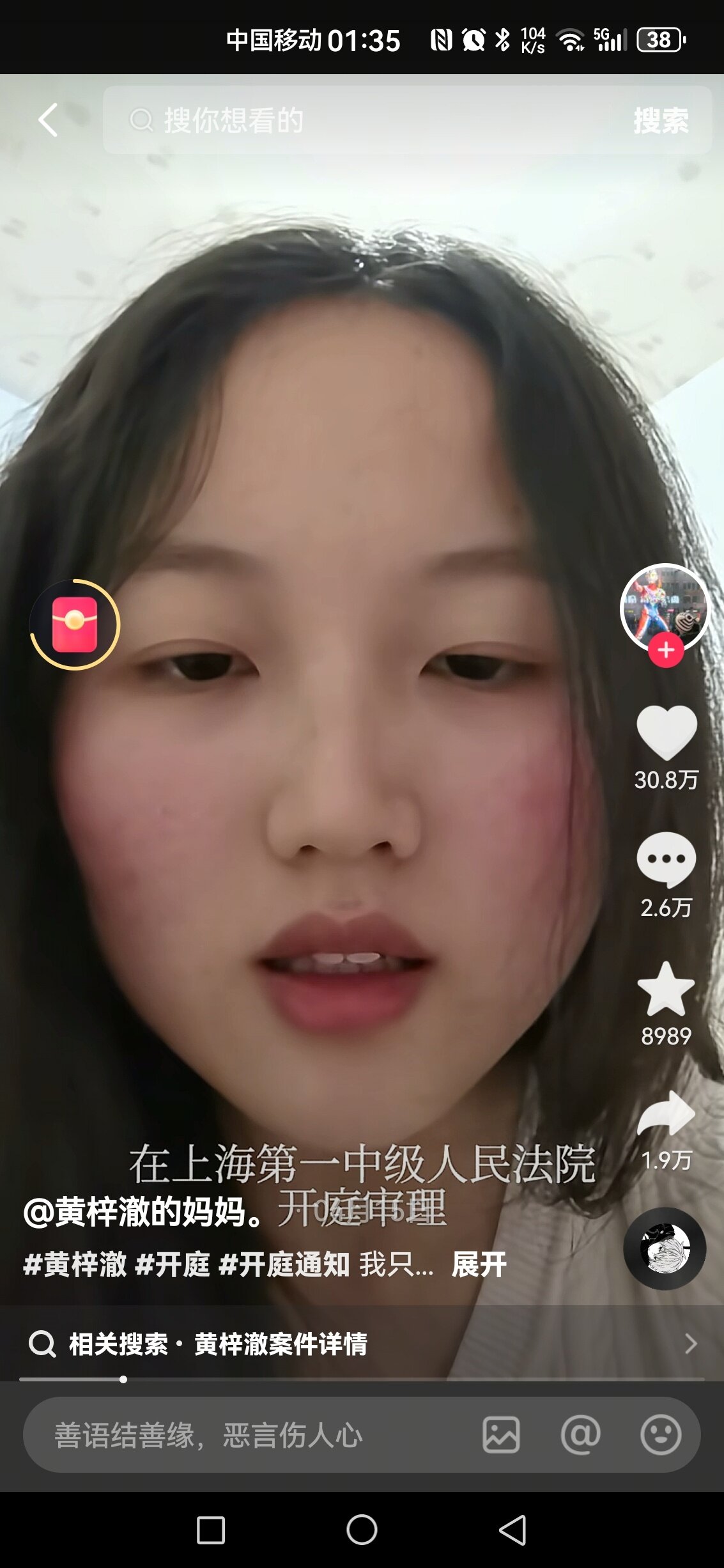This screenshot has height=1568, width=724.
Task: Favorite the video with the star icon
Action: (666, 989)
